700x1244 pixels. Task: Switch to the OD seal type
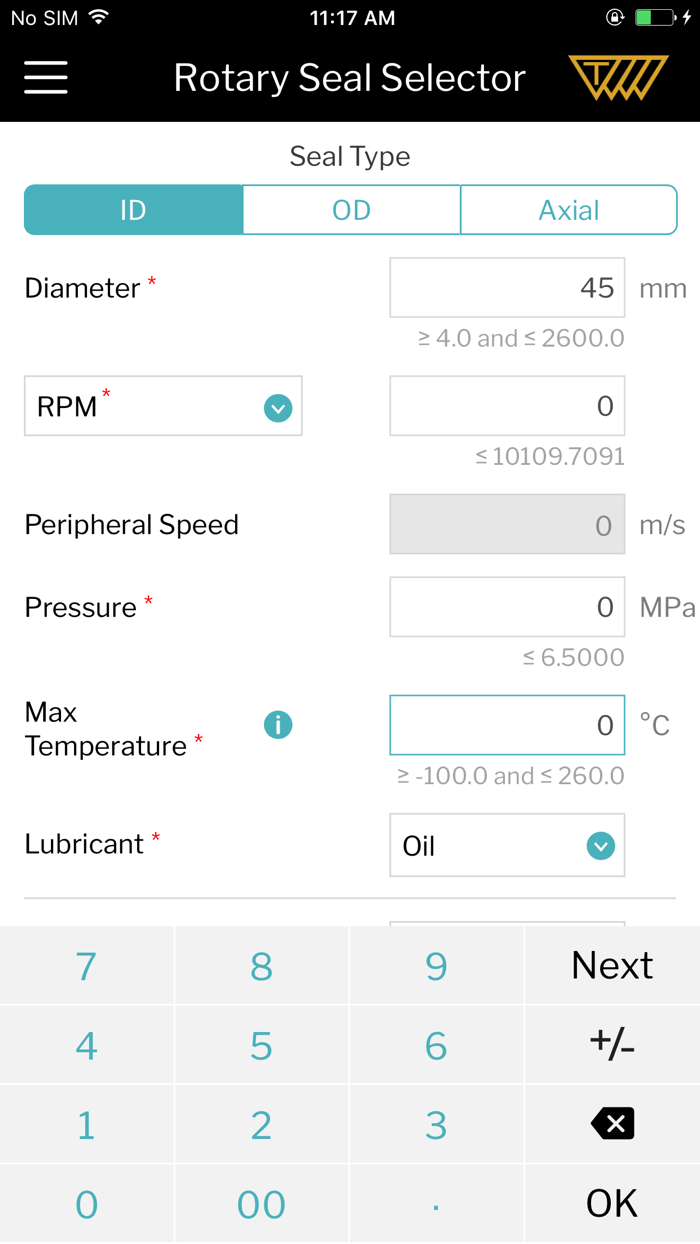tap(351, 210)
